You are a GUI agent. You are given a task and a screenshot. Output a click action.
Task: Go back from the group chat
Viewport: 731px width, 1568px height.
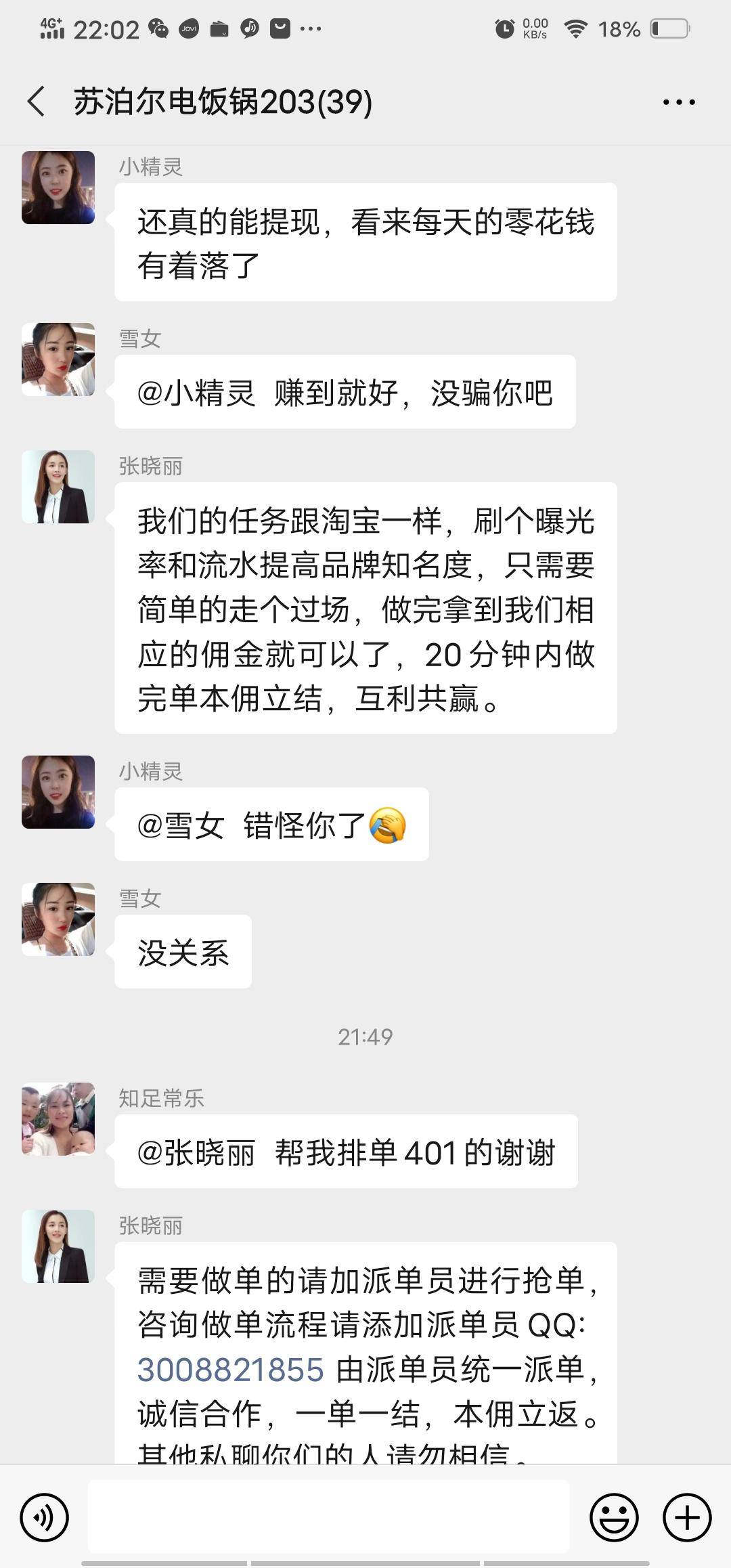37,102
